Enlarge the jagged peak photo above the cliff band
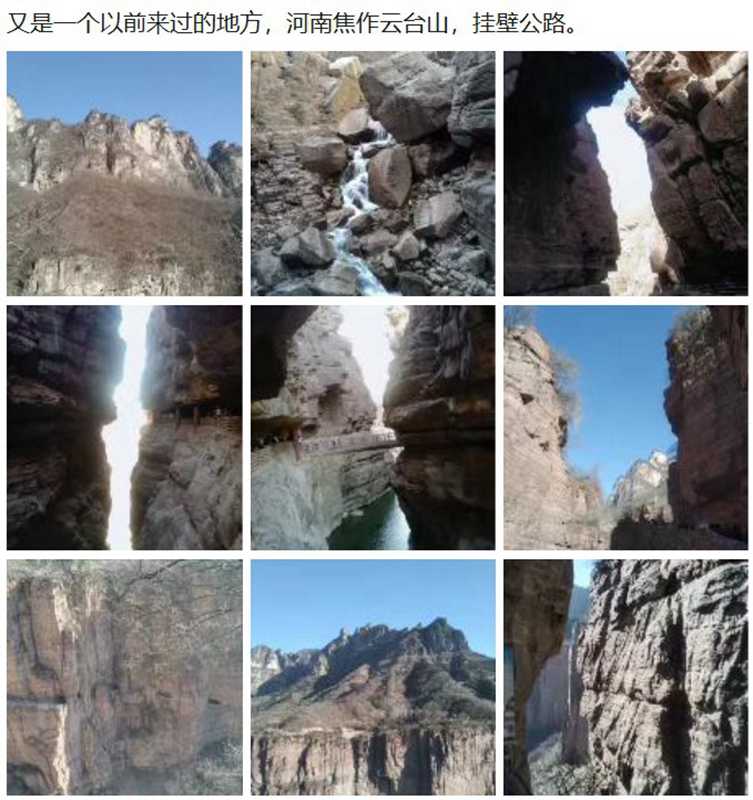The height and width of the screenshot is (800, 753). [372, 677]
